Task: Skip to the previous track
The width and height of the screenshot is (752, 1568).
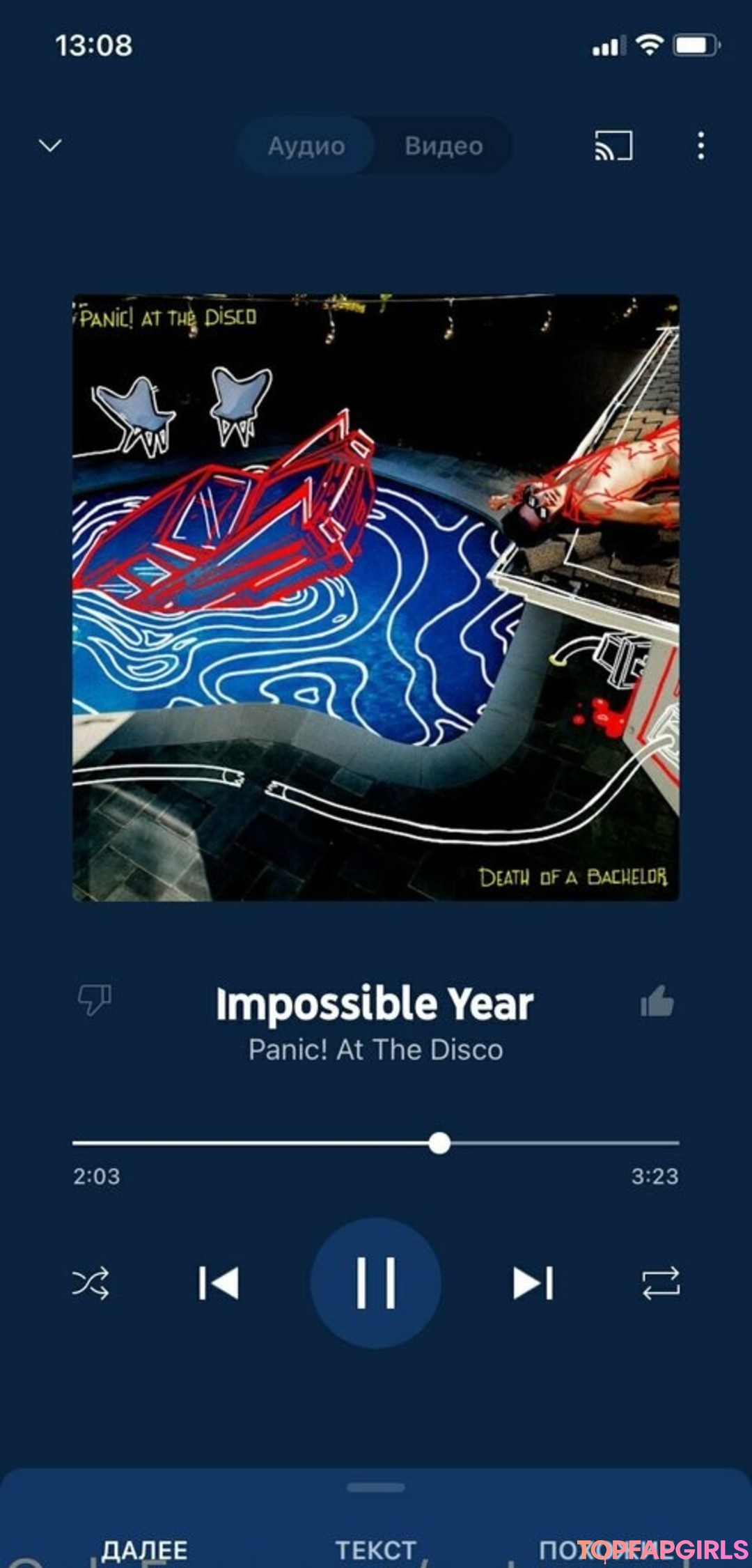Action: pos(219,1282)
